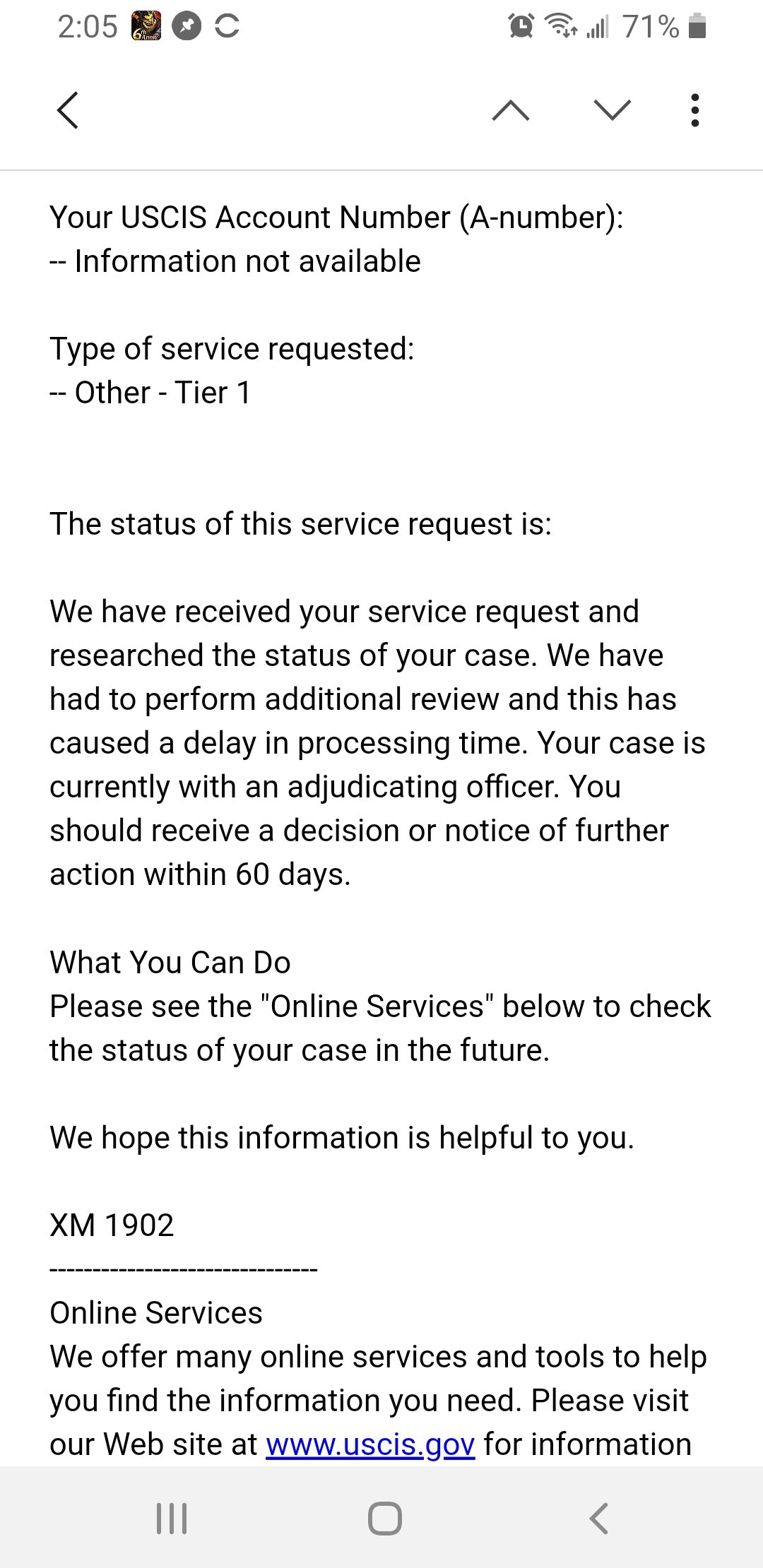Open recent apps from navigation bar
Image resolution: width=763 pixels, height=1568 pixels.
[172, 1518]
